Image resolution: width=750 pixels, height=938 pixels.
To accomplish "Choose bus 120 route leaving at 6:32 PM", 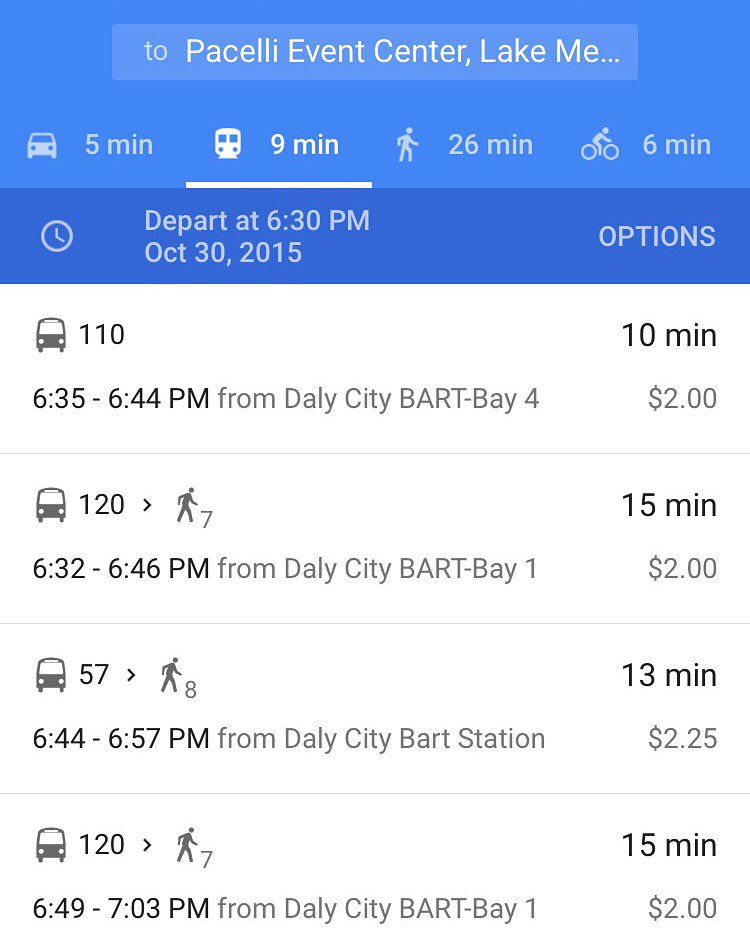I will point(375,538).
